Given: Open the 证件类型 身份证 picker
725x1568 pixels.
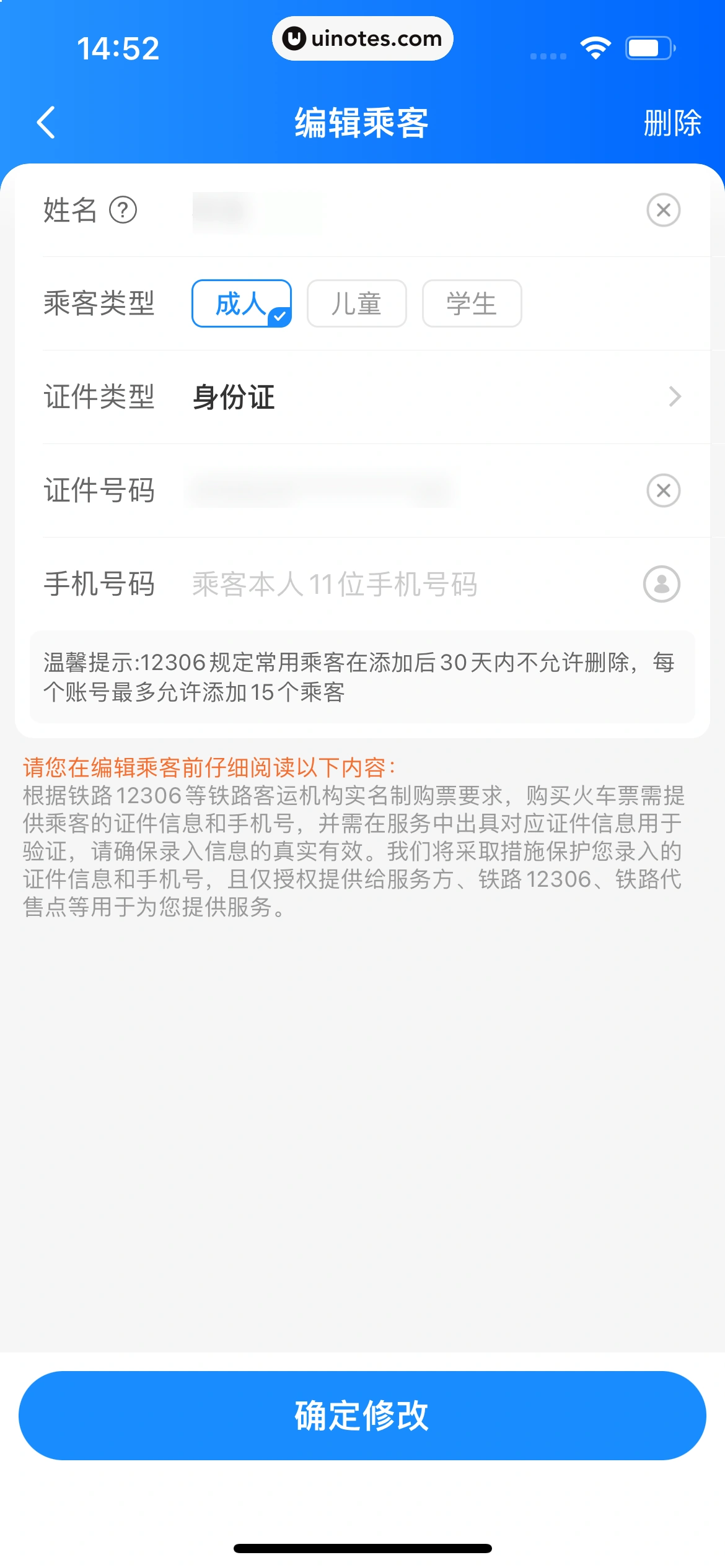Looking at the screenshot, I should pyautogui.click(x=434, y=397).
